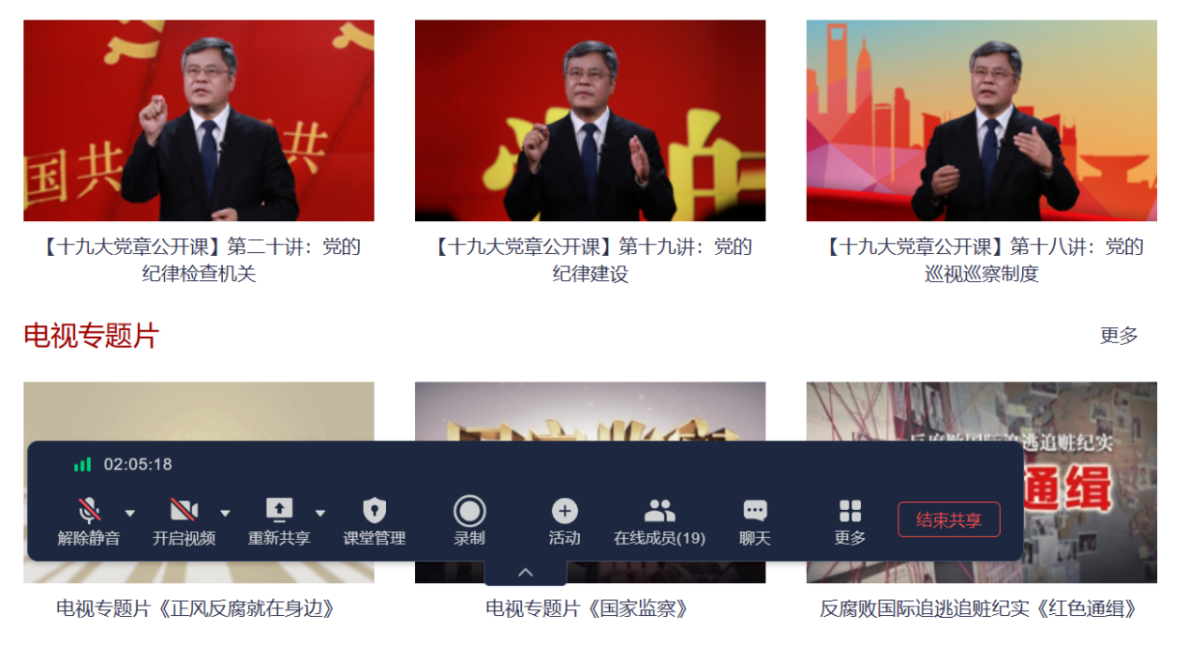Tap 重新共享 to share again
1188x645 pixels.
pos(279,520)
